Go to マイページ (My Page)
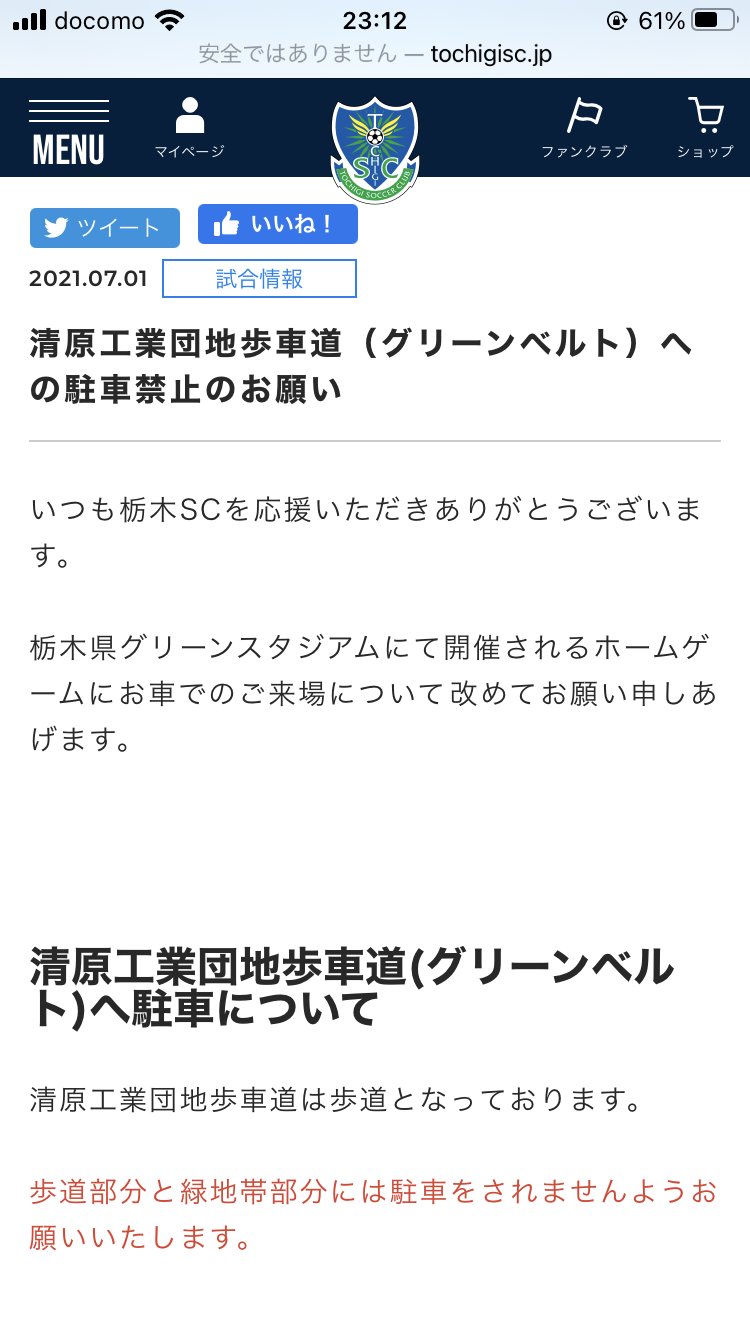Screen dimensions: 750x1334 click(x=189, y=128)
